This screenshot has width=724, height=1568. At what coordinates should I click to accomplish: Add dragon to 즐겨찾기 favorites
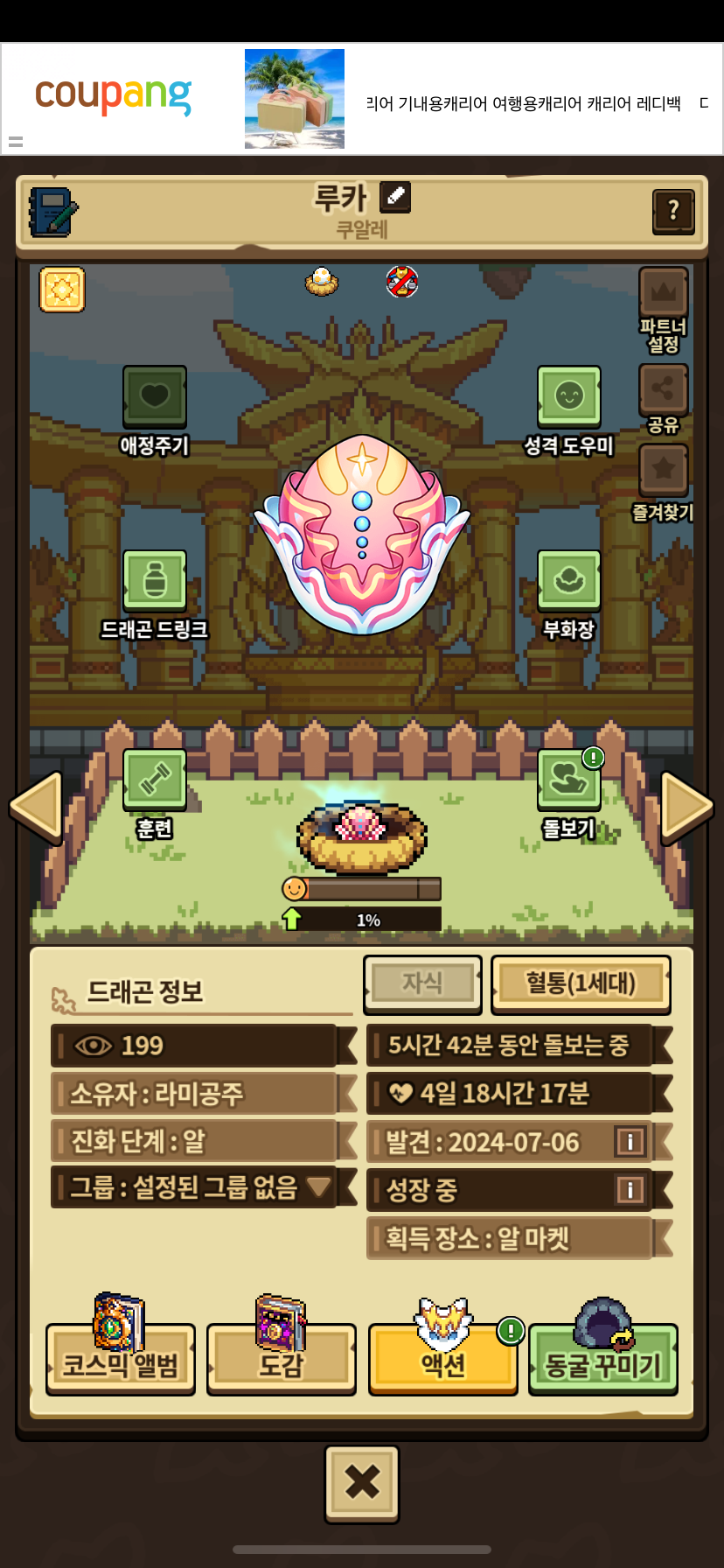(663, 470)
